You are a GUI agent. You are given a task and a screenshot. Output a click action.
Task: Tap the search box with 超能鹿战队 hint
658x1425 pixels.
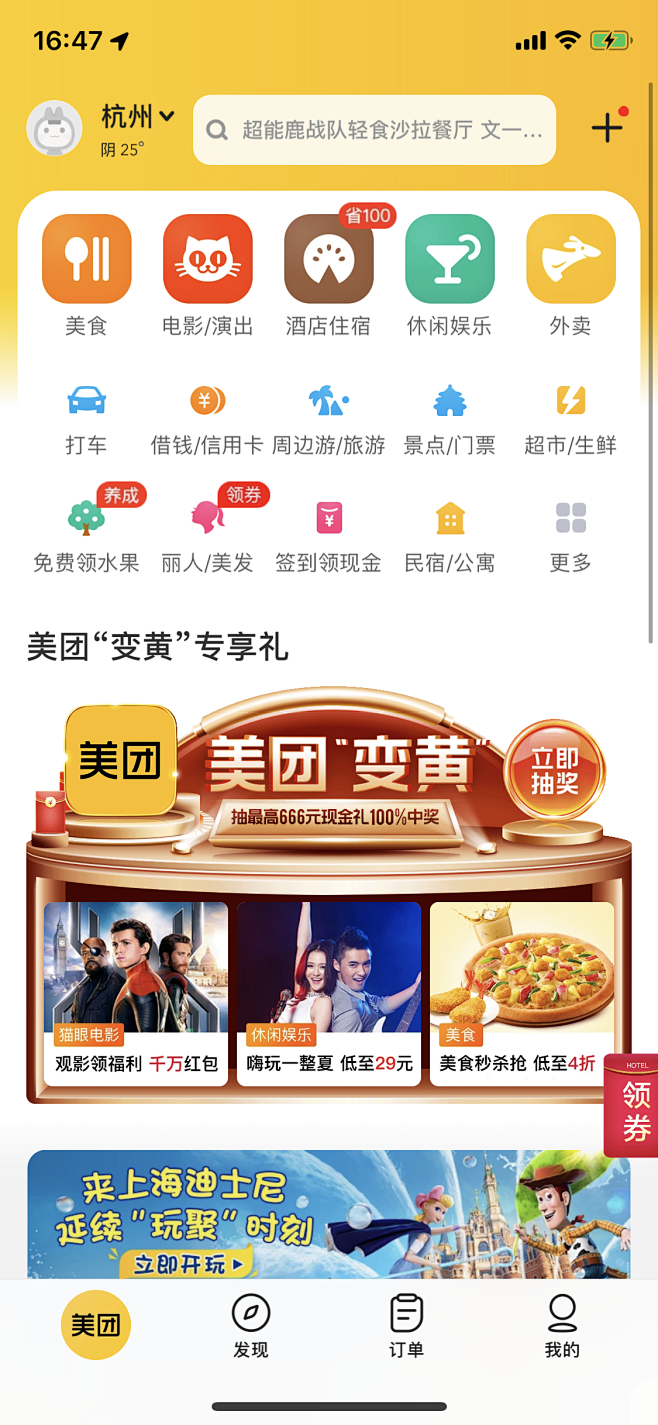(x=374, y=130)
